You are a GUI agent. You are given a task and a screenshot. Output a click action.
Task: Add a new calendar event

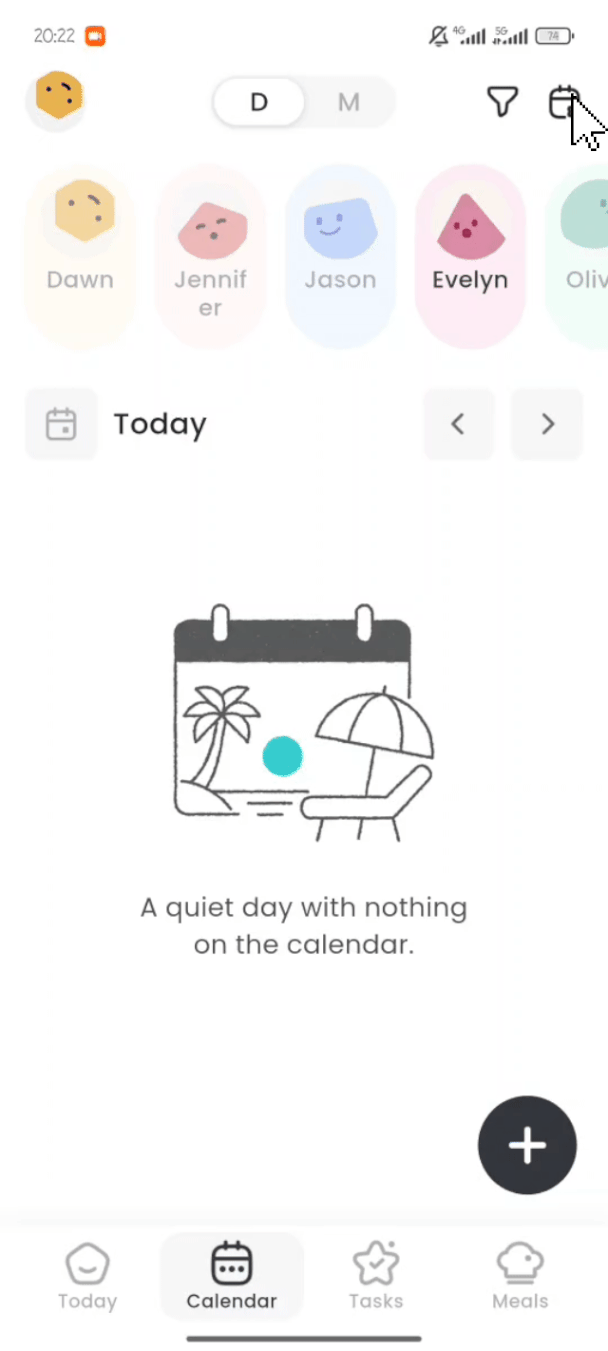(x=527, y=1146)
